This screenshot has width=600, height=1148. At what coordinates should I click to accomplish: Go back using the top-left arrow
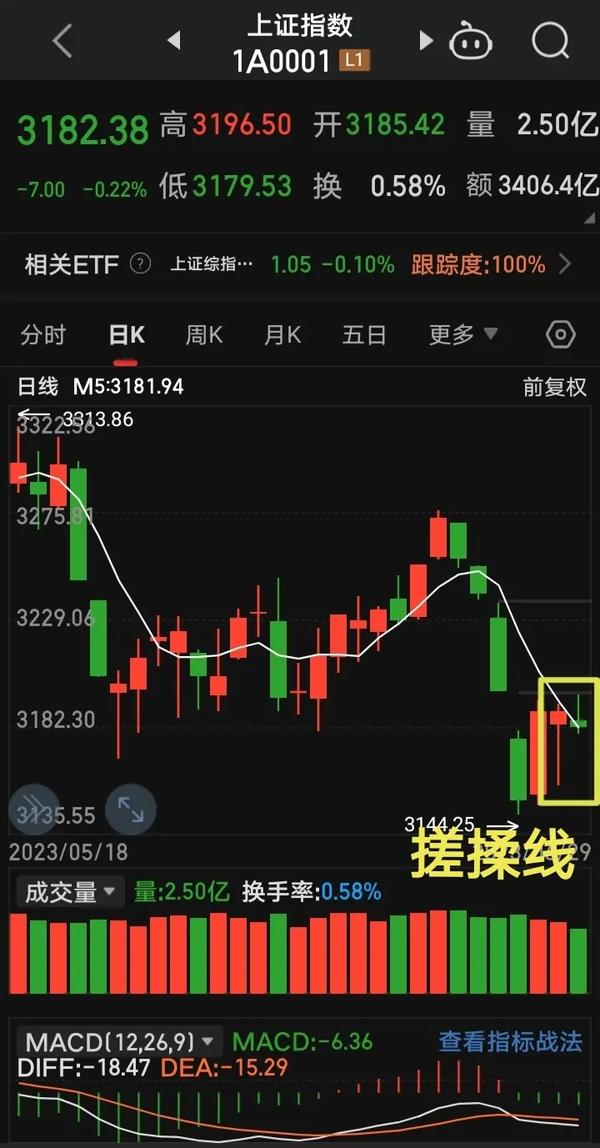click(63, 41)
